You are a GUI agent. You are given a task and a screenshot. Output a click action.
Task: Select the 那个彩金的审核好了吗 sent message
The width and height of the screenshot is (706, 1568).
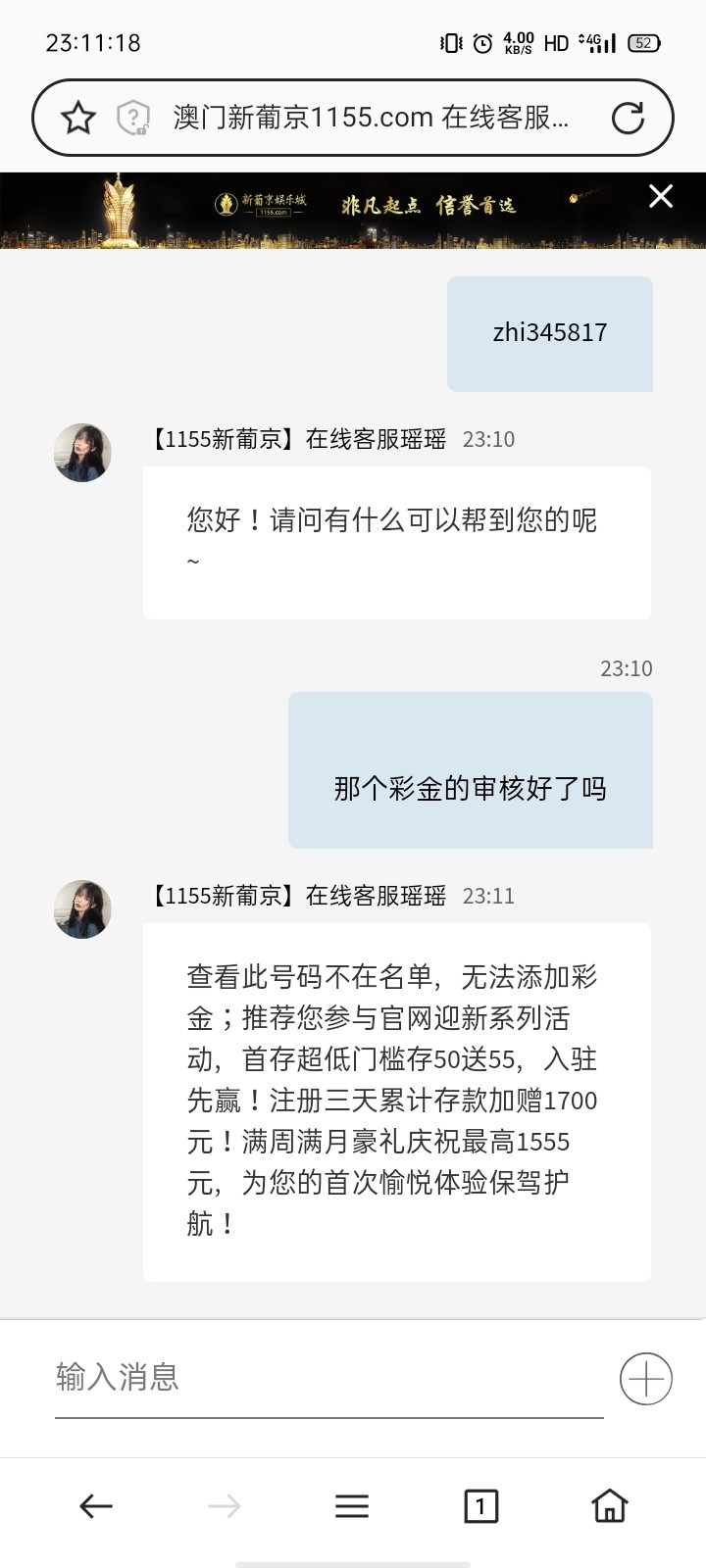click(x=471, y=770)
